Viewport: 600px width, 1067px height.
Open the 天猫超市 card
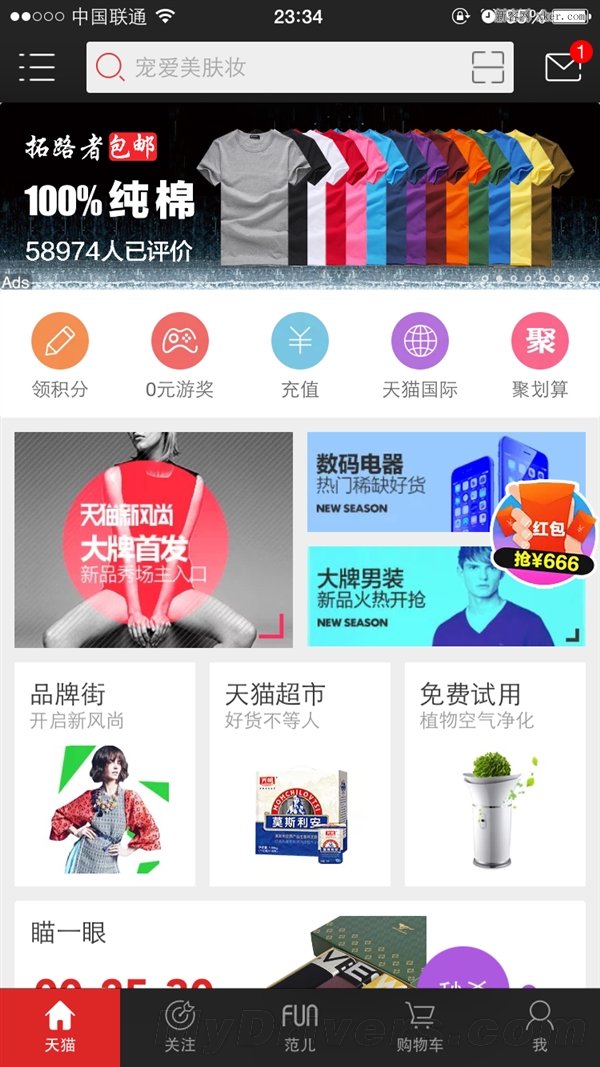coord(300,774)
